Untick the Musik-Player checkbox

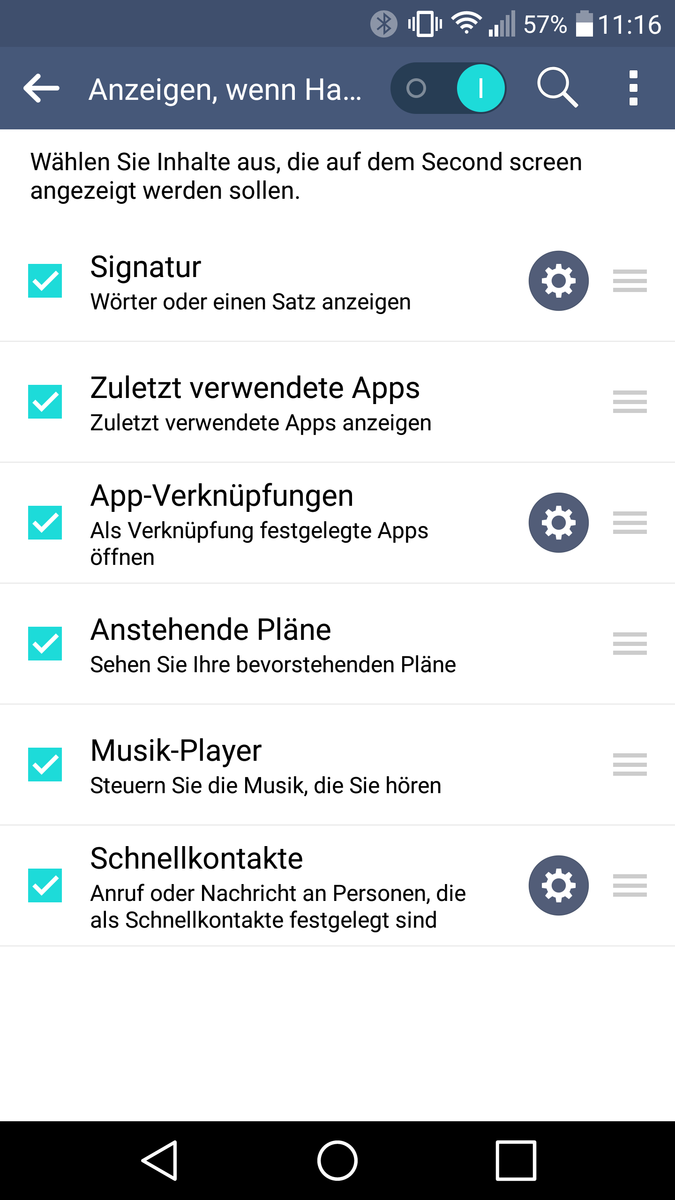(x=45, y=765)
